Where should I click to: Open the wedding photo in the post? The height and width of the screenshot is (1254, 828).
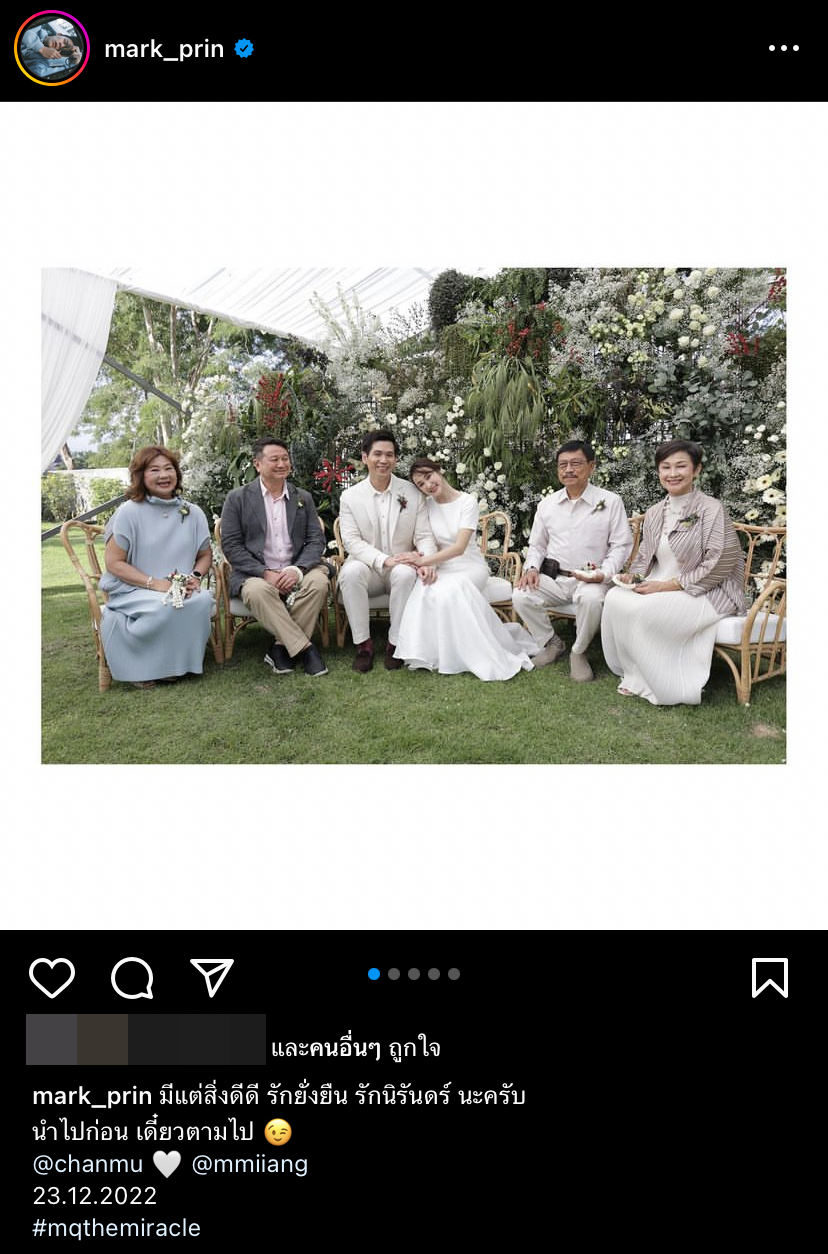click(413, 516)
